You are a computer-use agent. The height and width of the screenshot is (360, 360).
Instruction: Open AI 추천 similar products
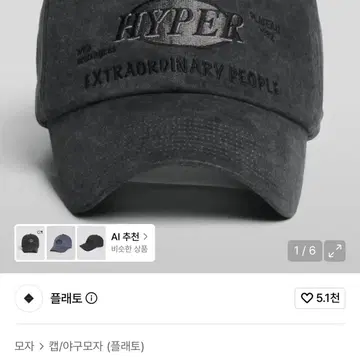(x=129, y=243)
